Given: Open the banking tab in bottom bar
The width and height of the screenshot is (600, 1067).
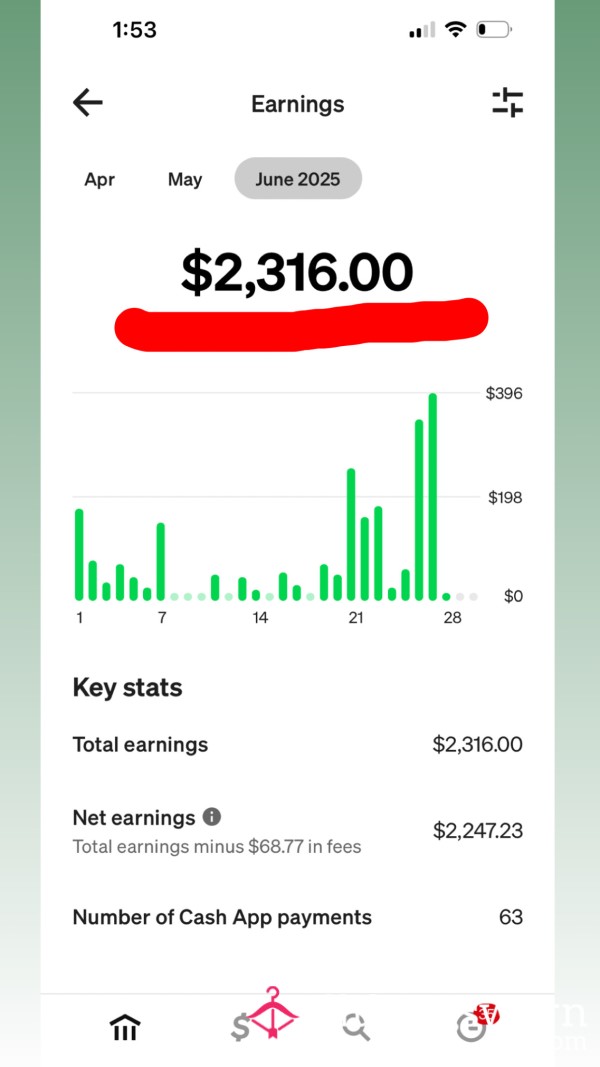Looking at the screenshot, I should [x=125, y=1028].
